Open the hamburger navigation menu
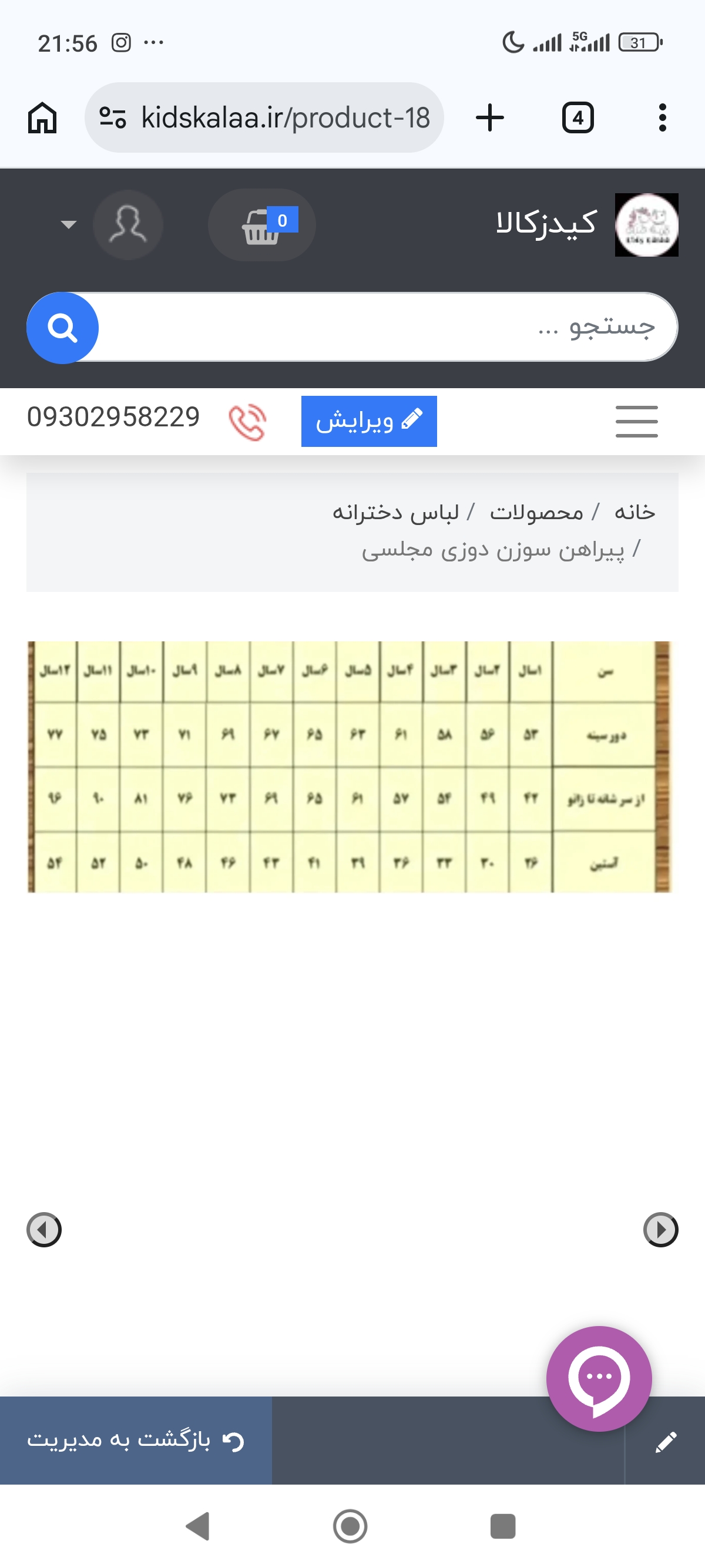 pos(636,421)
